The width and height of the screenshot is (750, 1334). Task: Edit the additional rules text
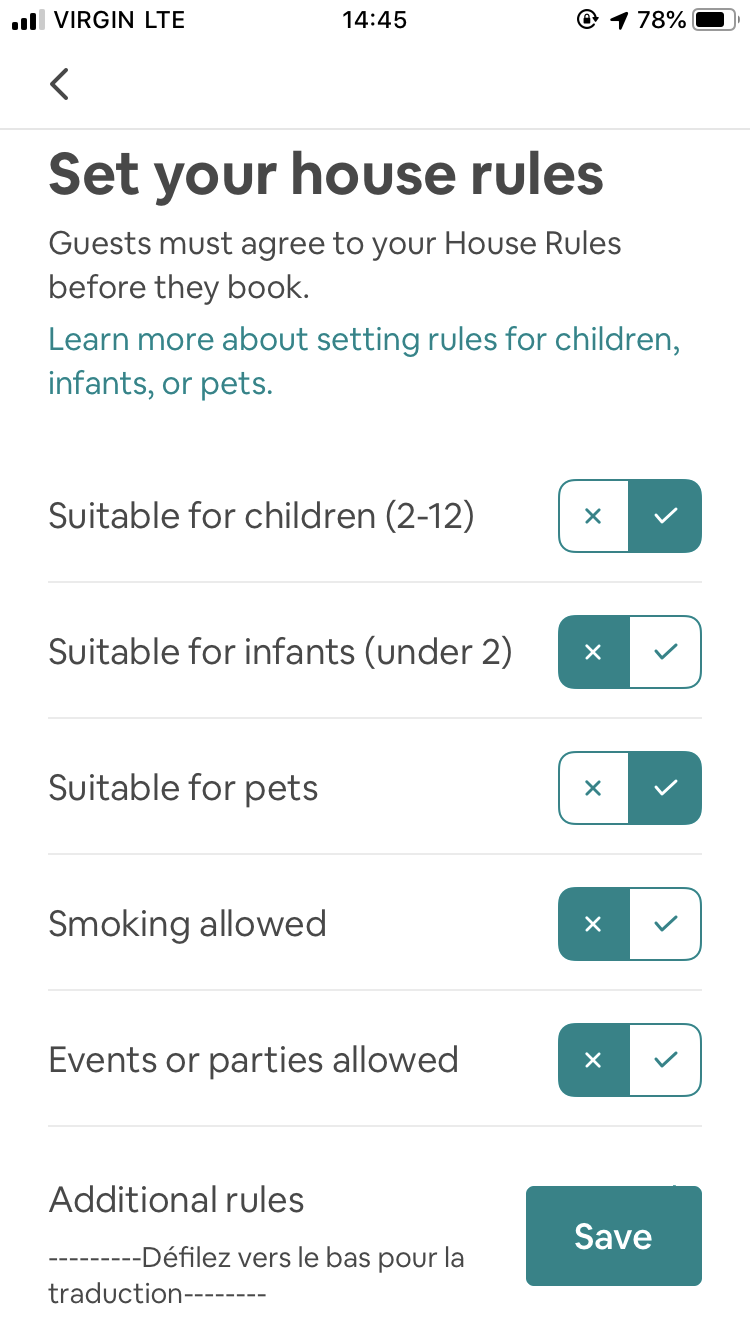[256, 1274]
